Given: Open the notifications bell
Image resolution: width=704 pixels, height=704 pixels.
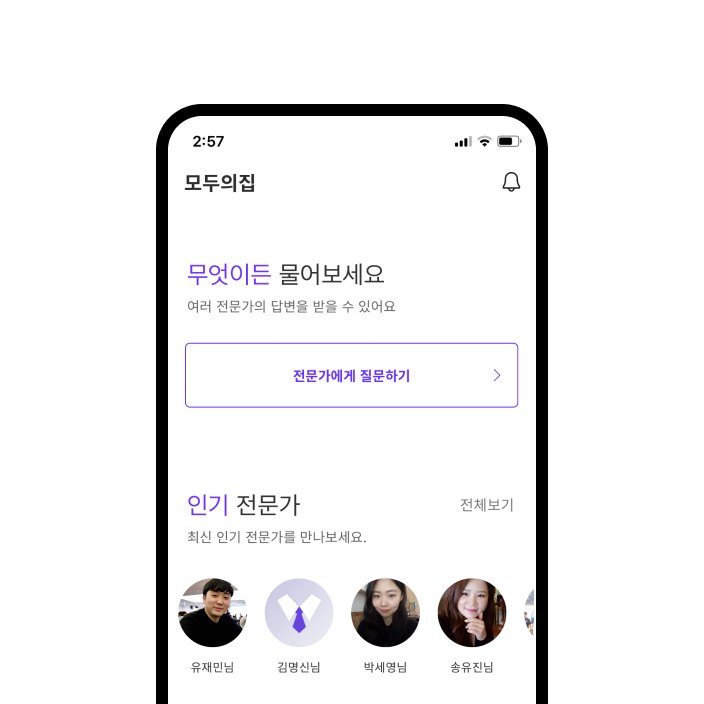Looking at the screenshot, I should tap(511, 182).
